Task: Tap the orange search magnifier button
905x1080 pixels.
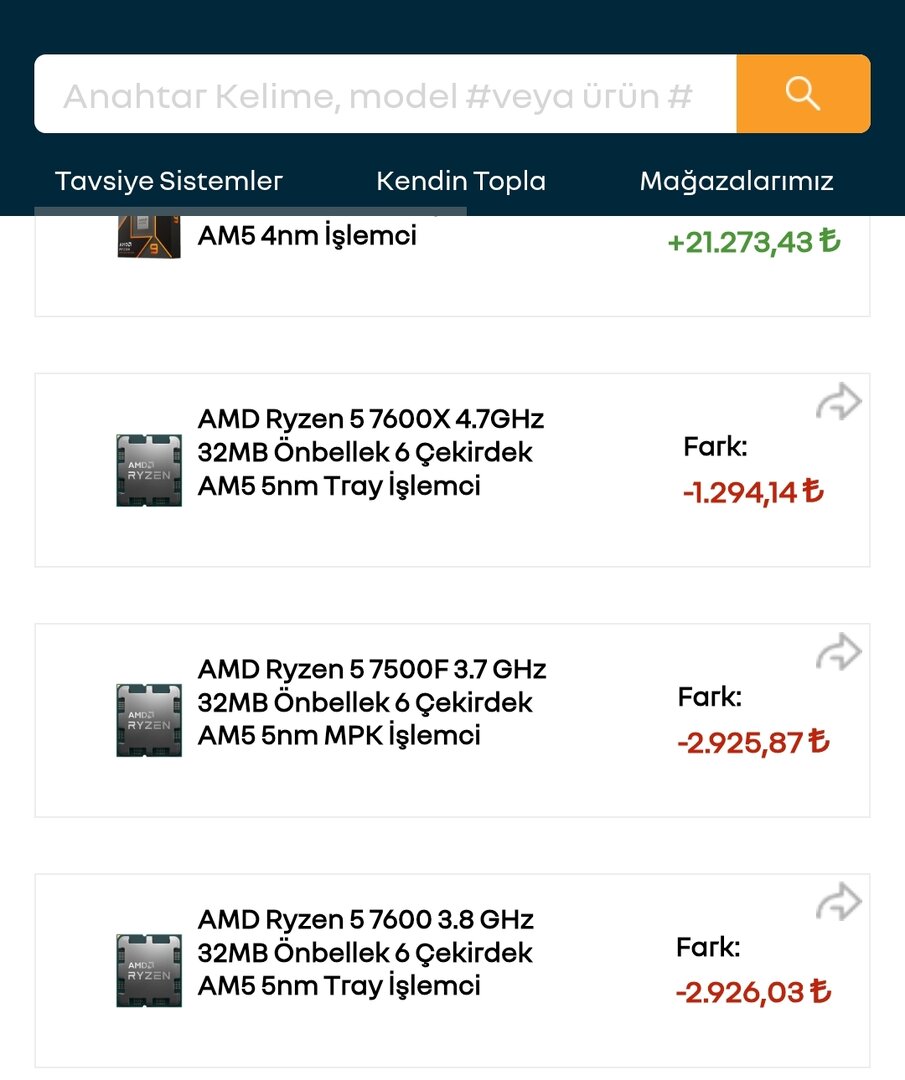Action: pyautogui.click(x=803, y=94)
